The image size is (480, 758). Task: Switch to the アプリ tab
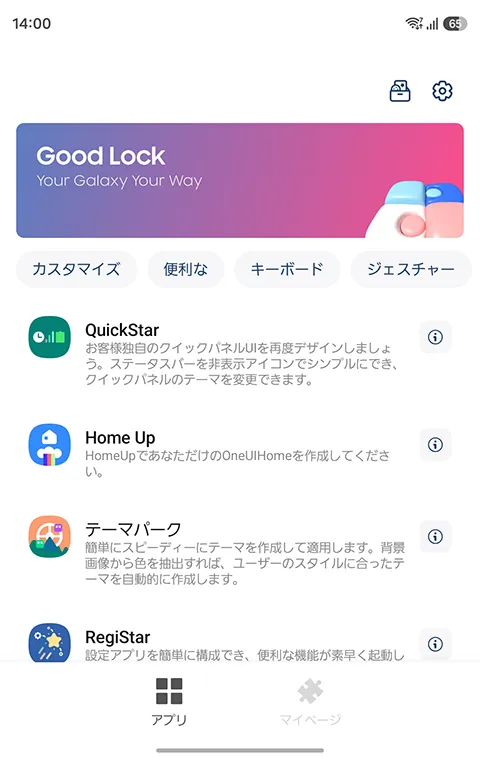pos(169,701)
